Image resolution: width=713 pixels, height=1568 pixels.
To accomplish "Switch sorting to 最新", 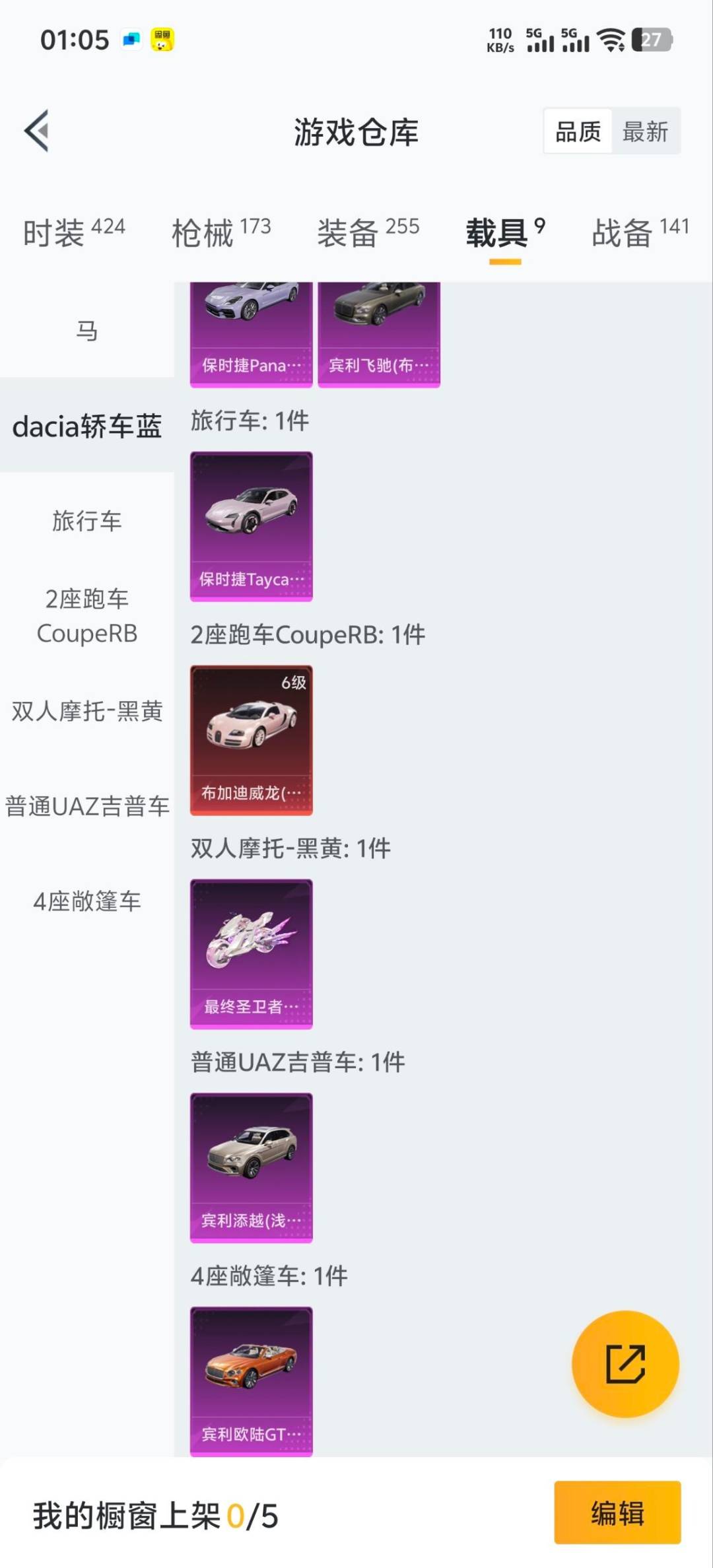I will pyautogui.click(x=644, y=131).
